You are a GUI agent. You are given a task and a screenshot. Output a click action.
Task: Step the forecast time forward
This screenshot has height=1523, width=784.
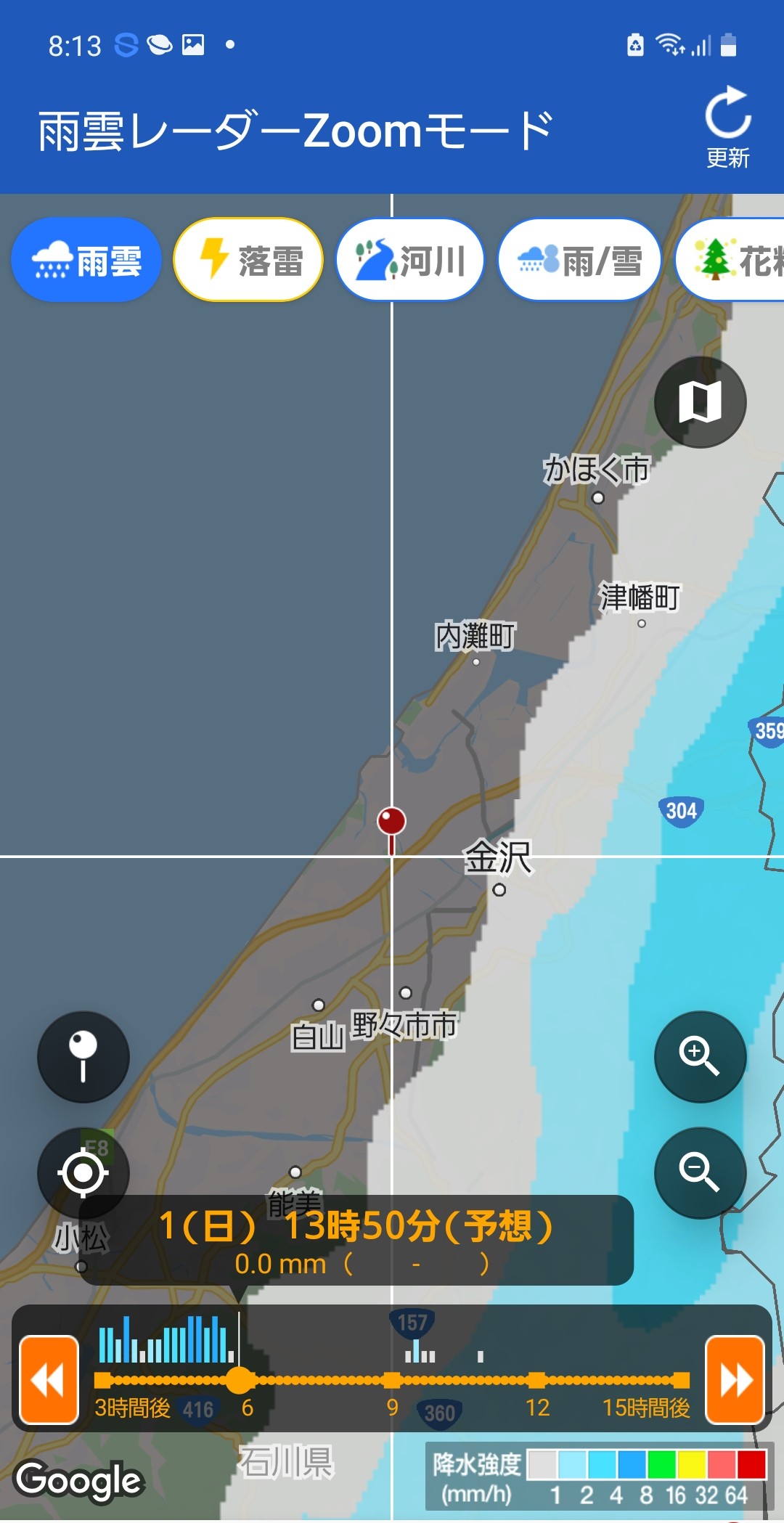[x=735, y=1380]
